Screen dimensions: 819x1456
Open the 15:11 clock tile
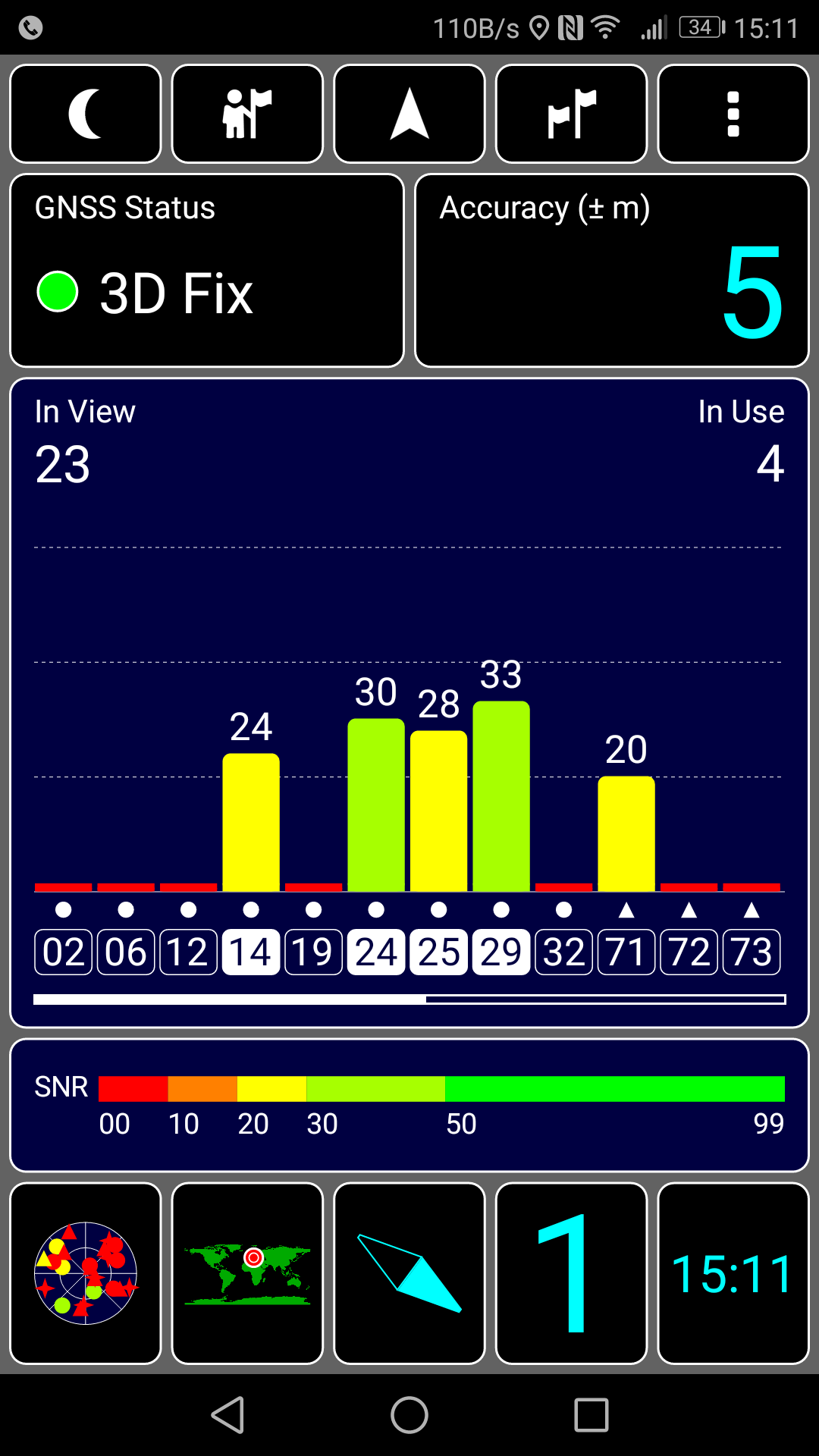[x=733, y=1273]
